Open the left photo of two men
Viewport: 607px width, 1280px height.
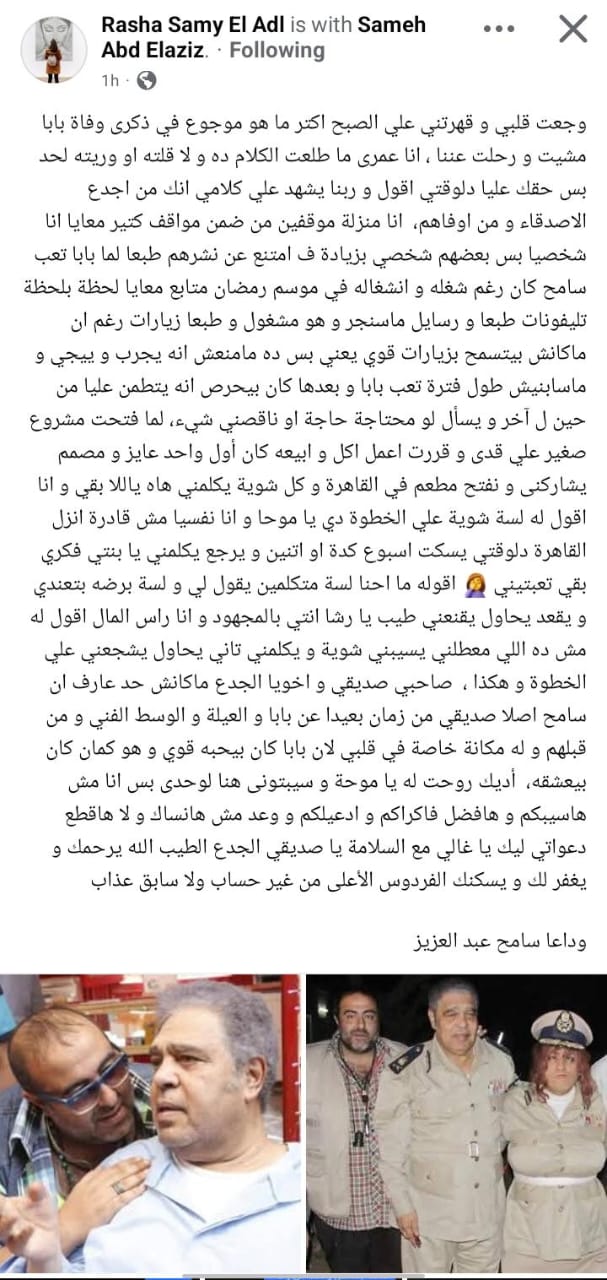click(x=151, y=1112)
